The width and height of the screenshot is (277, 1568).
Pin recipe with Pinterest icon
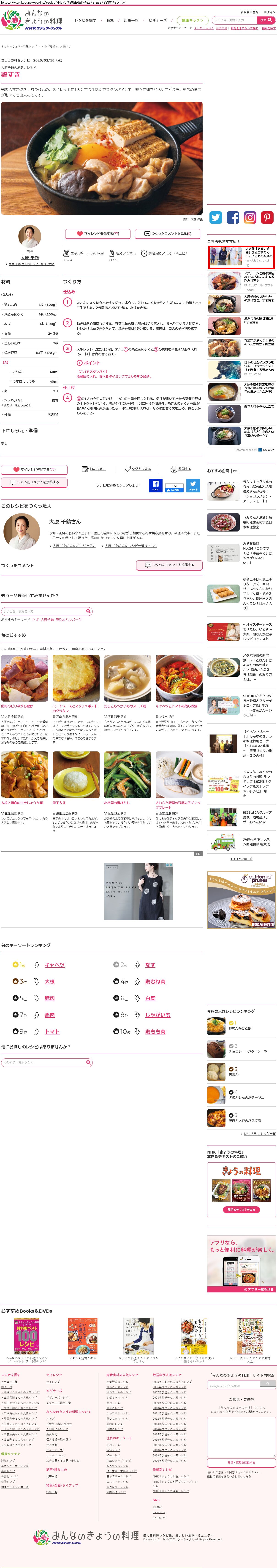pos(267,217)
